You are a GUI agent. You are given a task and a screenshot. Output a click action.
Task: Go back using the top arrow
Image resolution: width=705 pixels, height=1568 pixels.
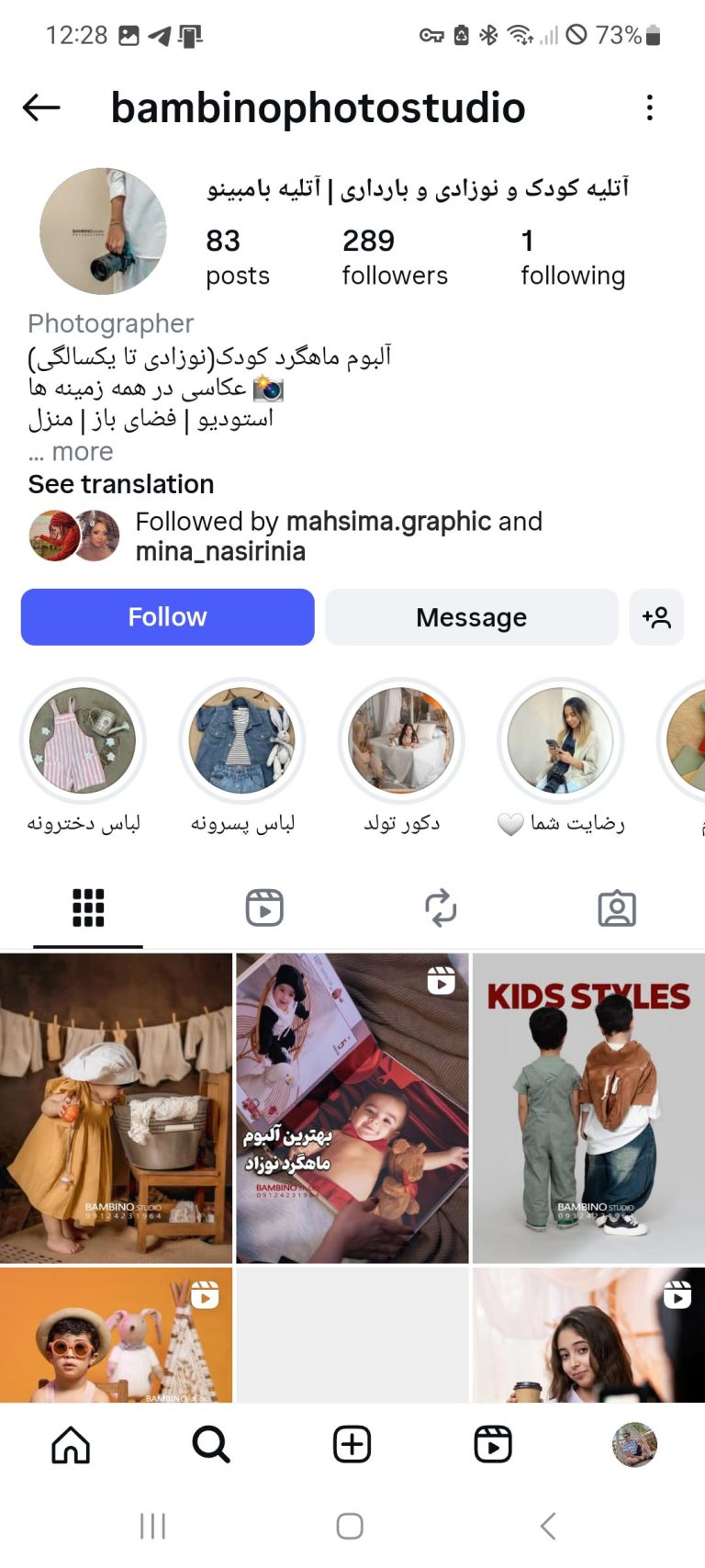tap(41, 107)
